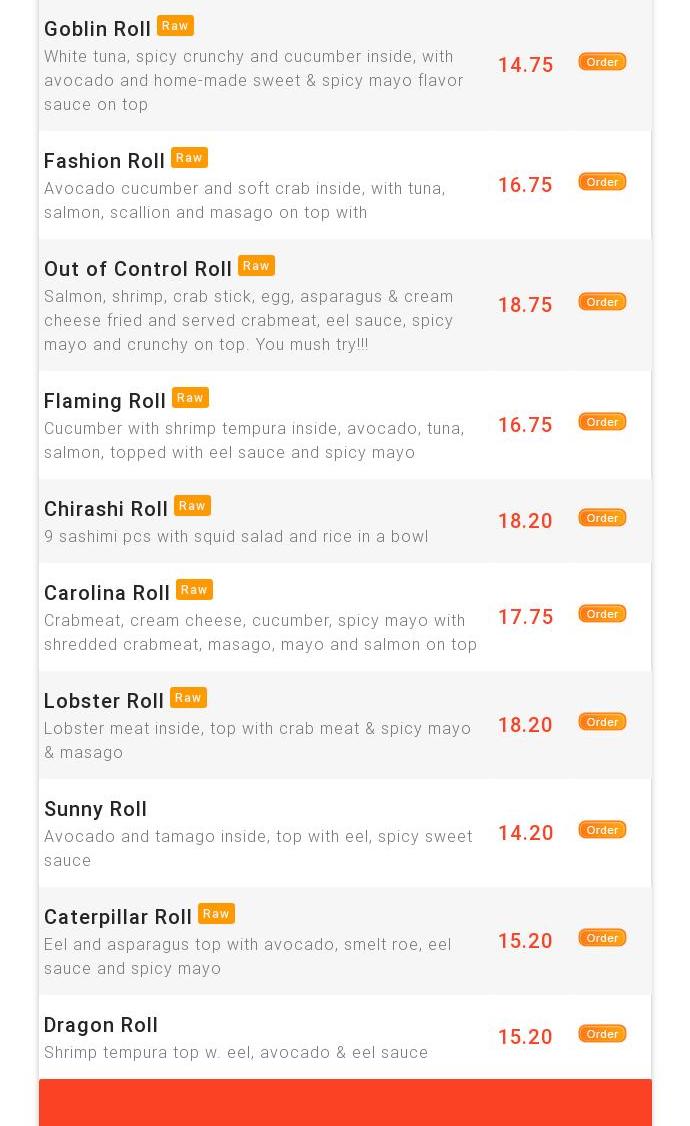The width and height of the screenshot is (690, 1126).
Task: Order the Goblin Roll
Action: (x=602, y=62)
